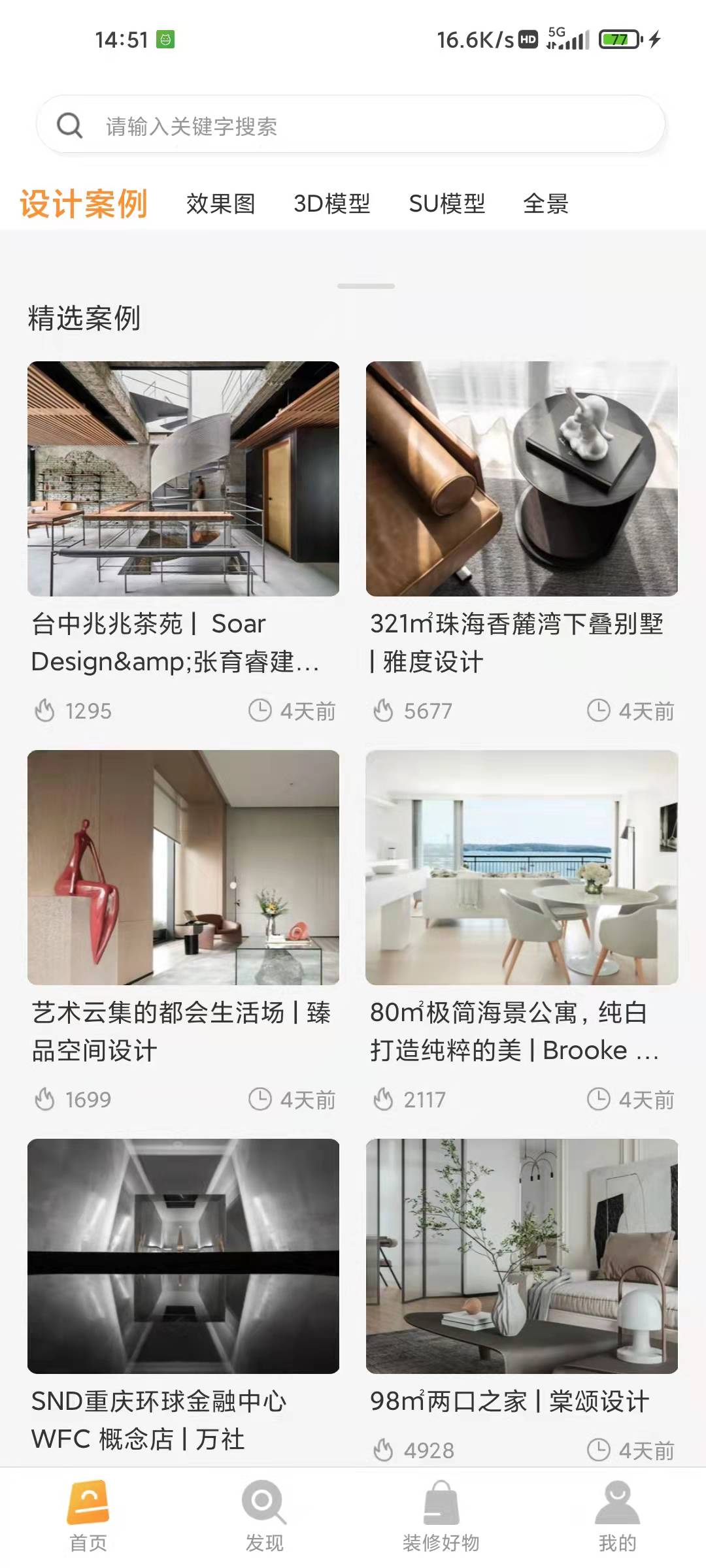Image resolution: width=706 pixels, height=1568 pixels.
Task: View the 艺术云集的都会生活场 case
Action: (x=183, y=868)
